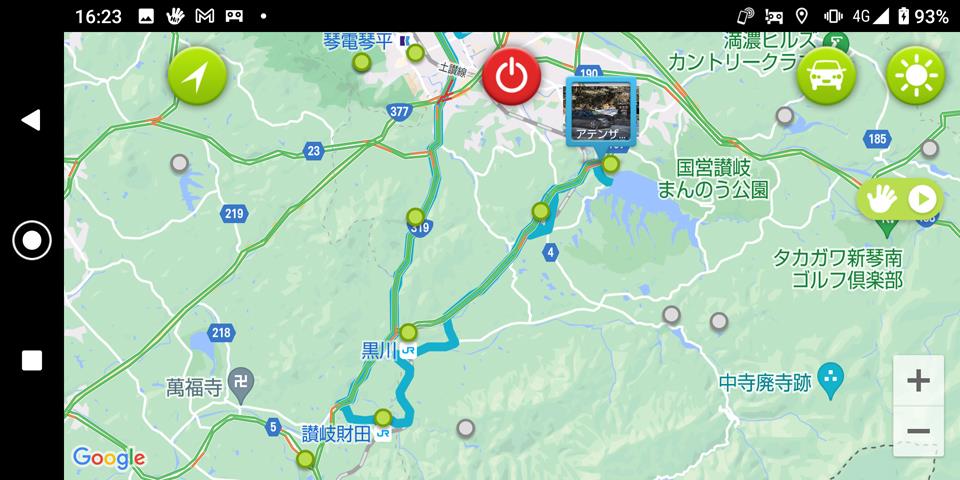The width and height of the screenshot is (960, 480).
Task: Zoom in with the plus button
Action: 917,381
